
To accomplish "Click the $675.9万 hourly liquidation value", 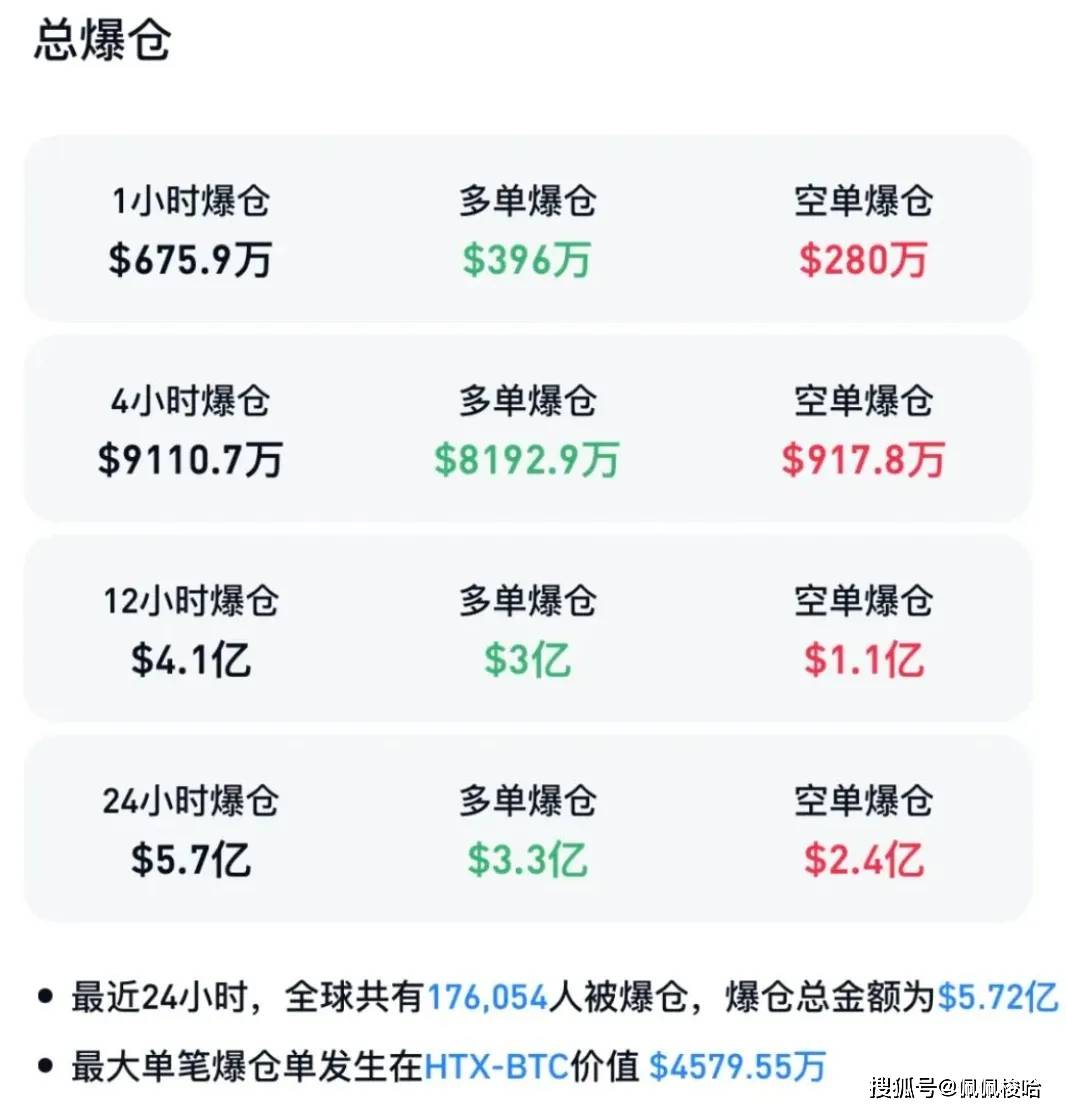I will click(x=190, y=261).
